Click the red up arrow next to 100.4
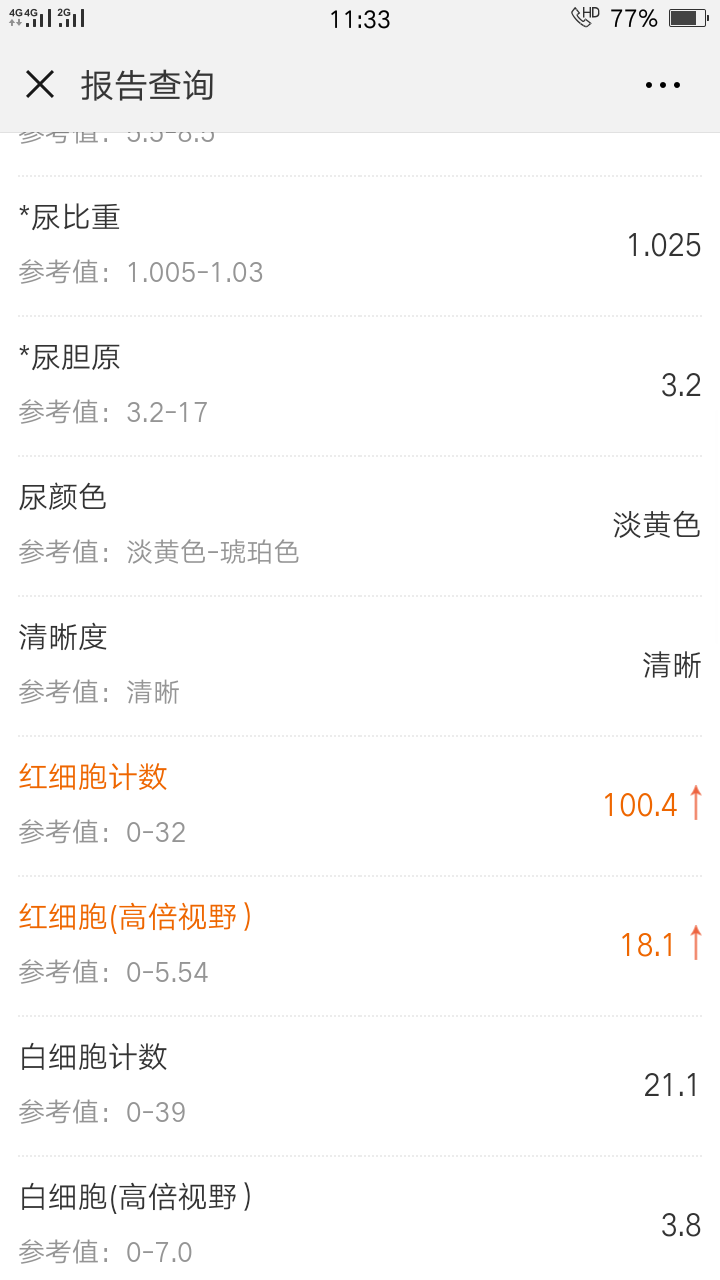 (695, 804)
